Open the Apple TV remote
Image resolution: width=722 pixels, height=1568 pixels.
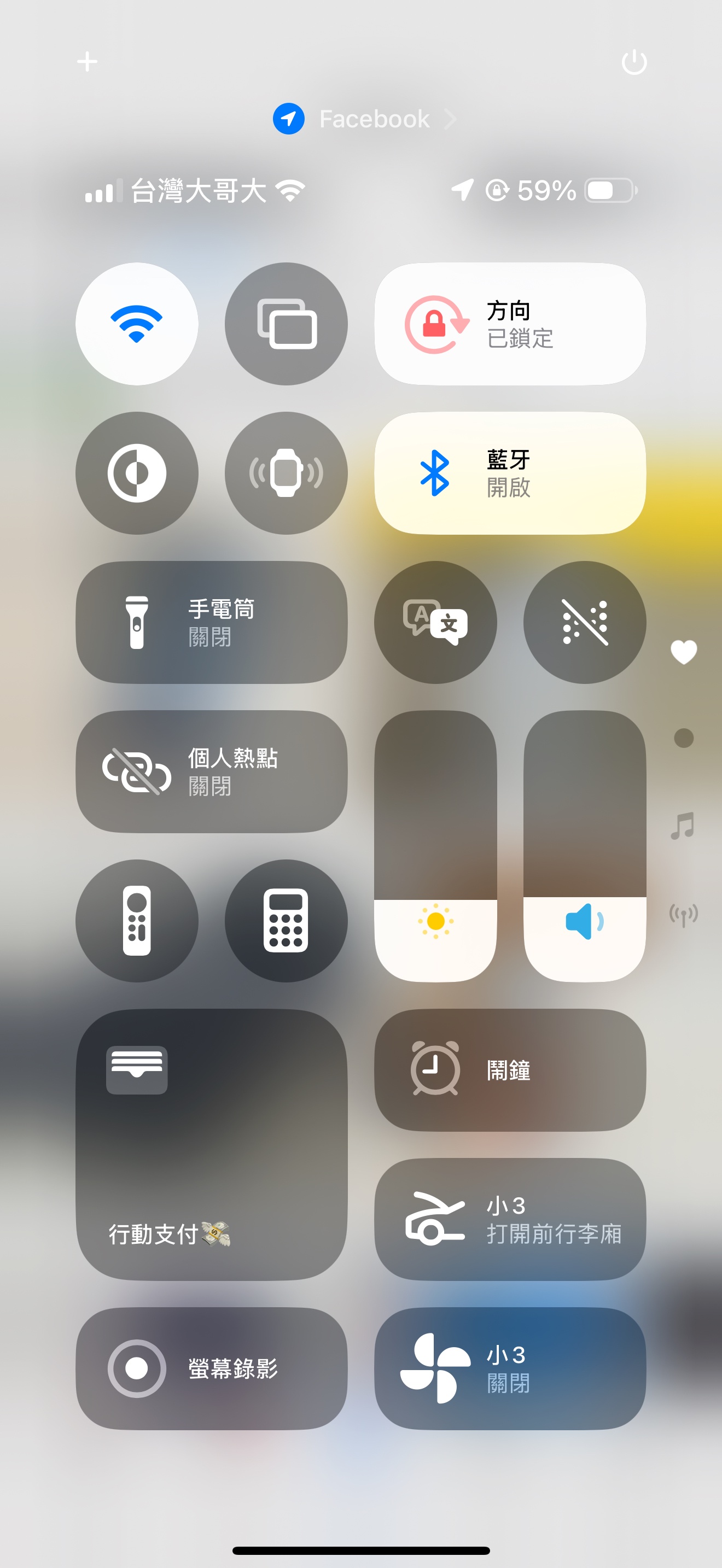137,920
